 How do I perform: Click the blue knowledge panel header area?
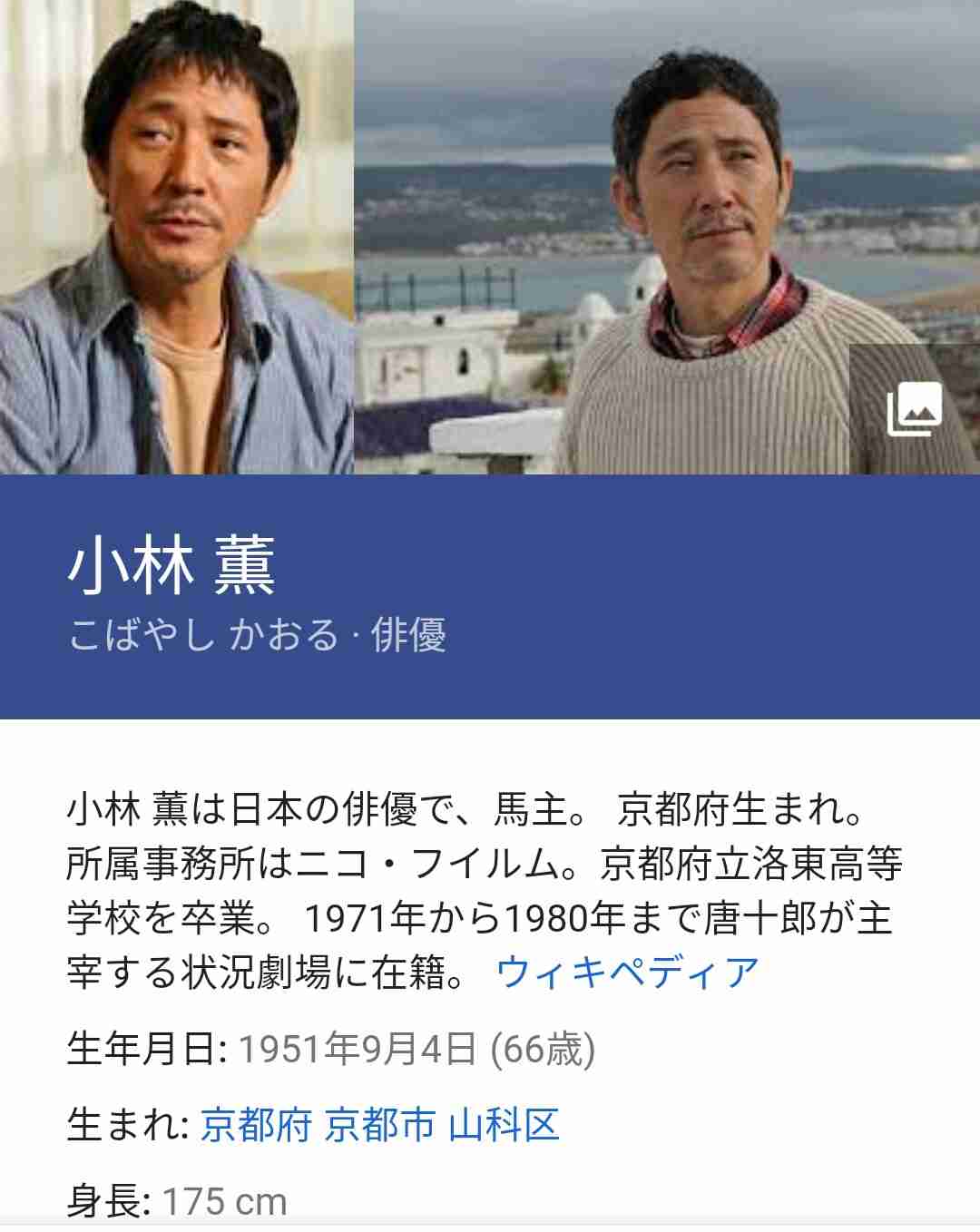coord(490,599)
